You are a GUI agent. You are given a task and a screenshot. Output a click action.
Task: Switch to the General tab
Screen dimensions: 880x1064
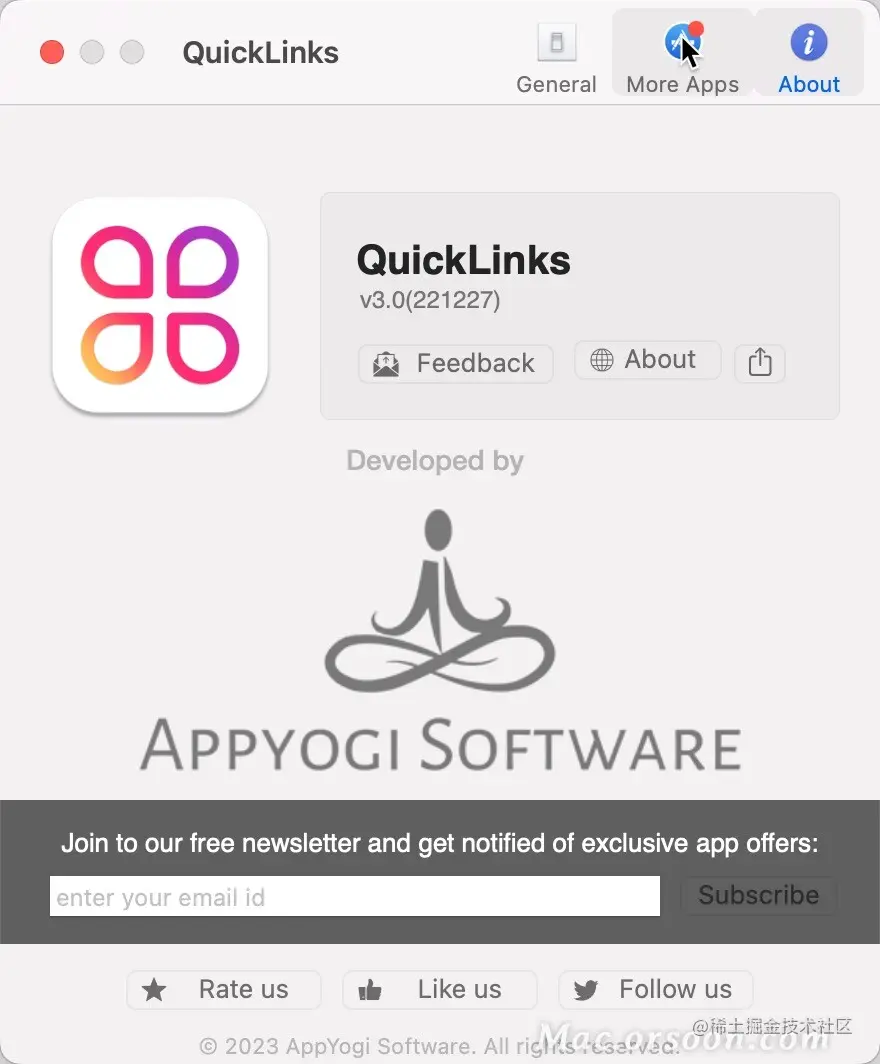(x=556, y=58)
